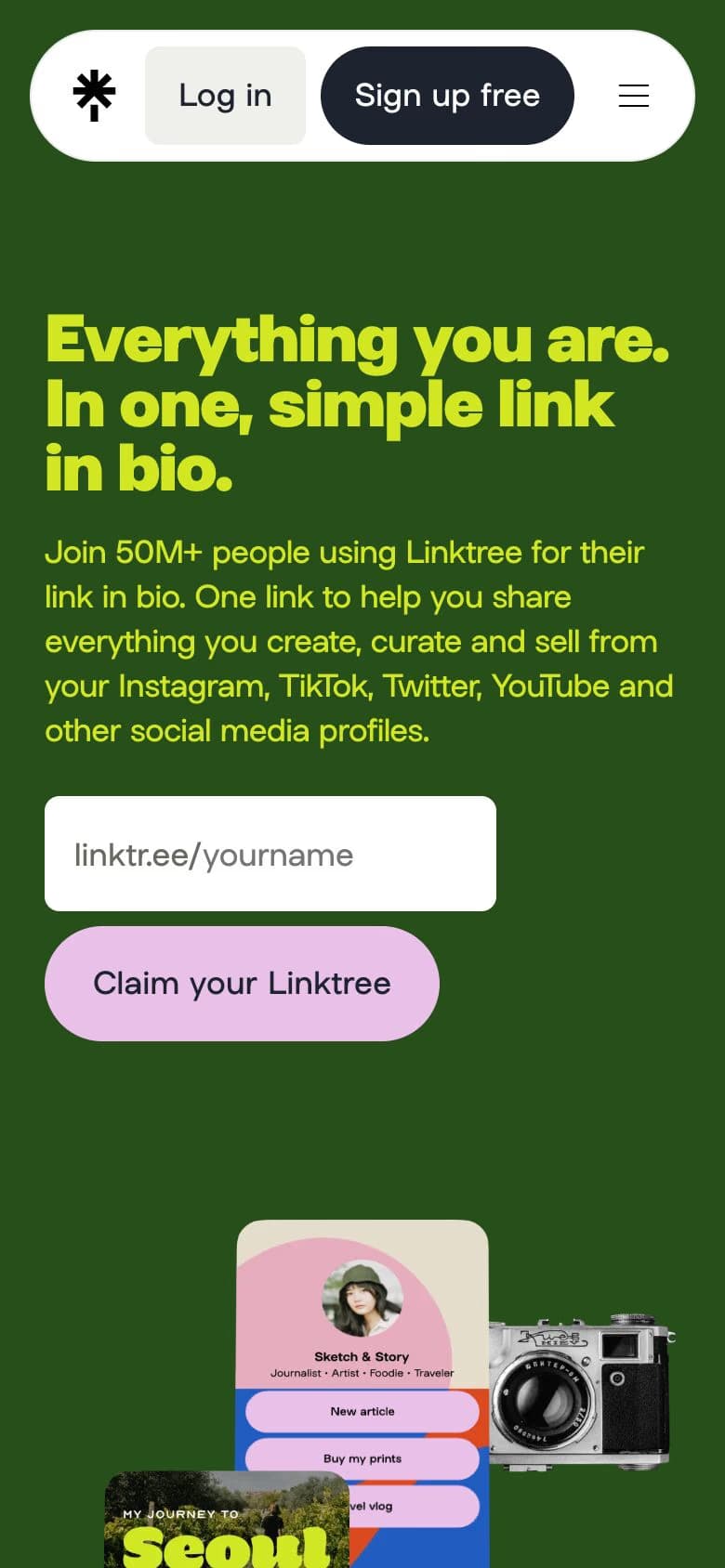This screenshot has height=1568, width=725.
Task: Click the Linktree asterisk logo
Action: 94,95
